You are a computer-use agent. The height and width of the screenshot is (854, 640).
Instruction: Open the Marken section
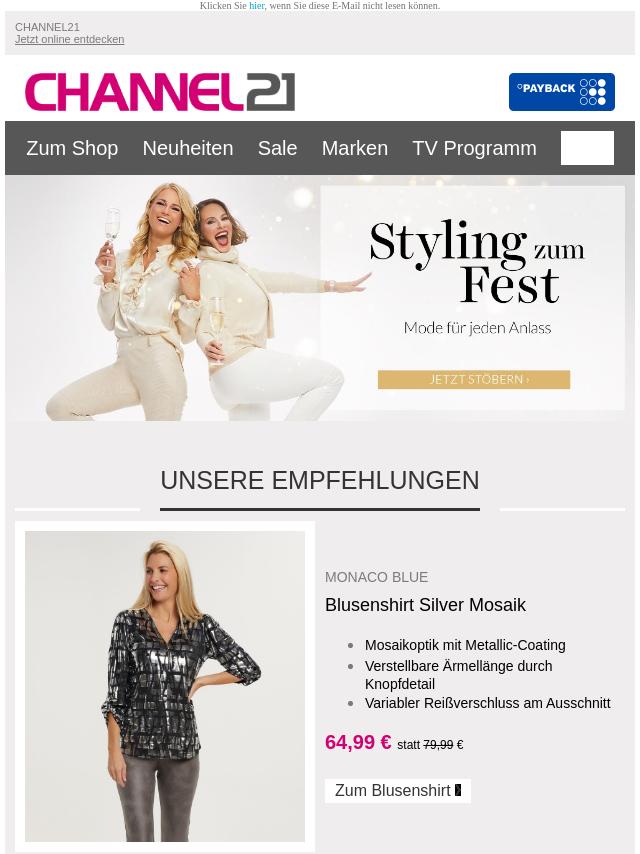354,148
